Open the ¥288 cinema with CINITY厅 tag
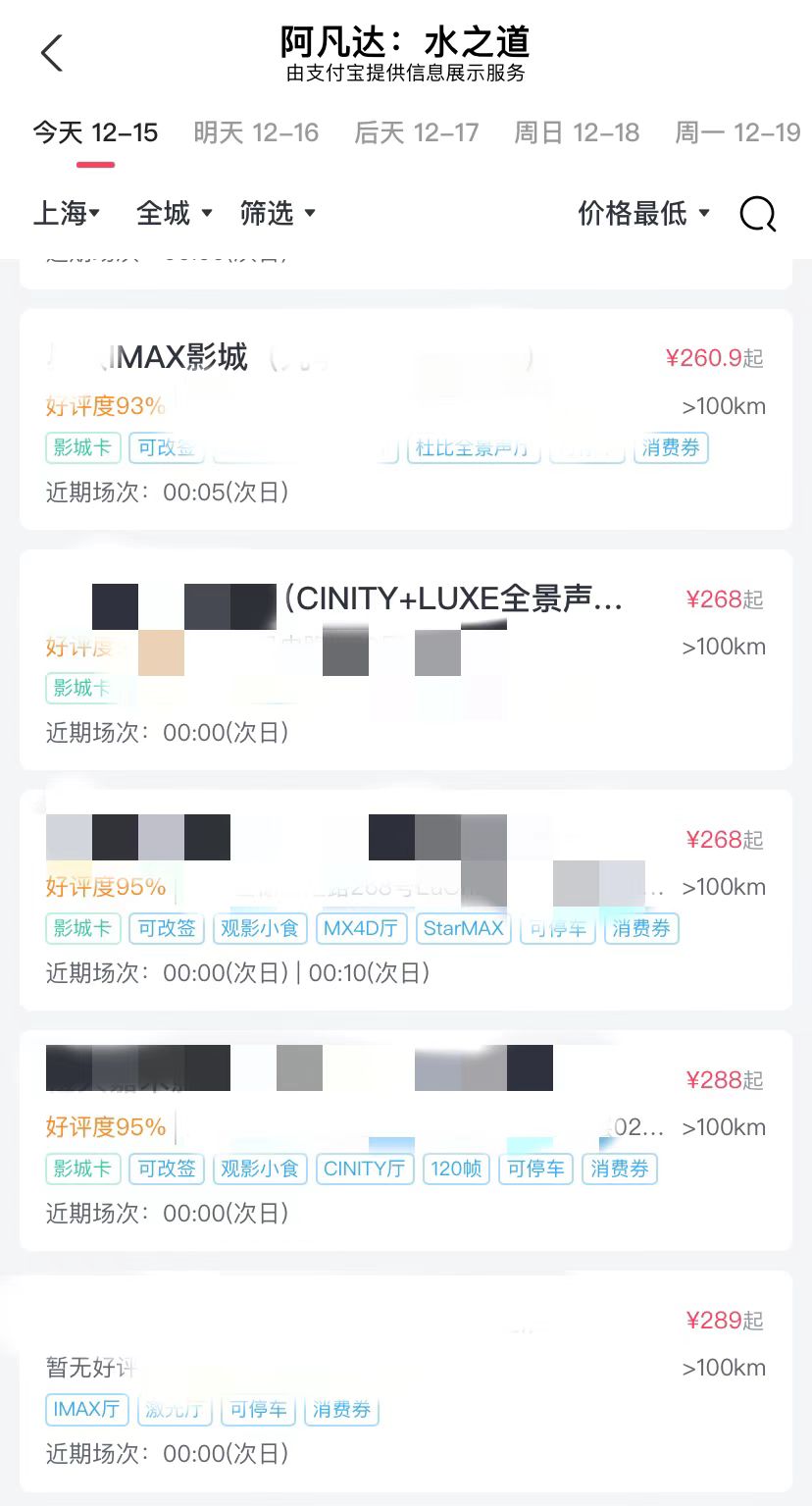 (x=406, y=1141)
